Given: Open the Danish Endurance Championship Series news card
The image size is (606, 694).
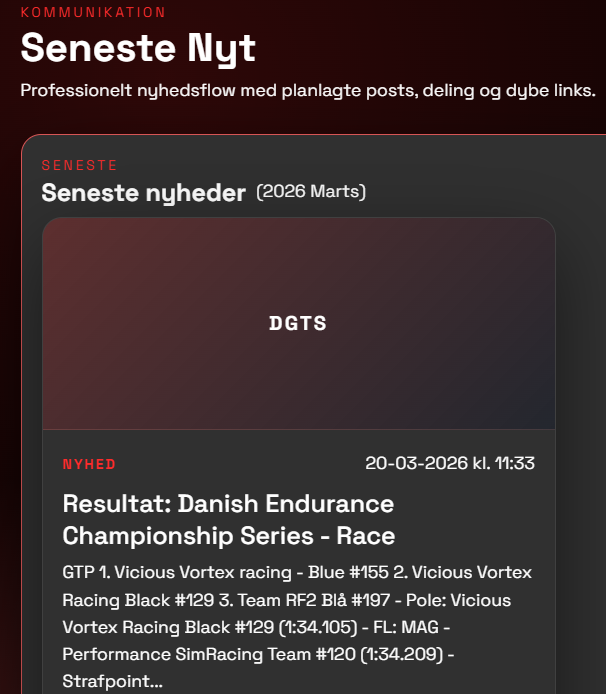Looking at the screenshot, I should tap(228, 519).
